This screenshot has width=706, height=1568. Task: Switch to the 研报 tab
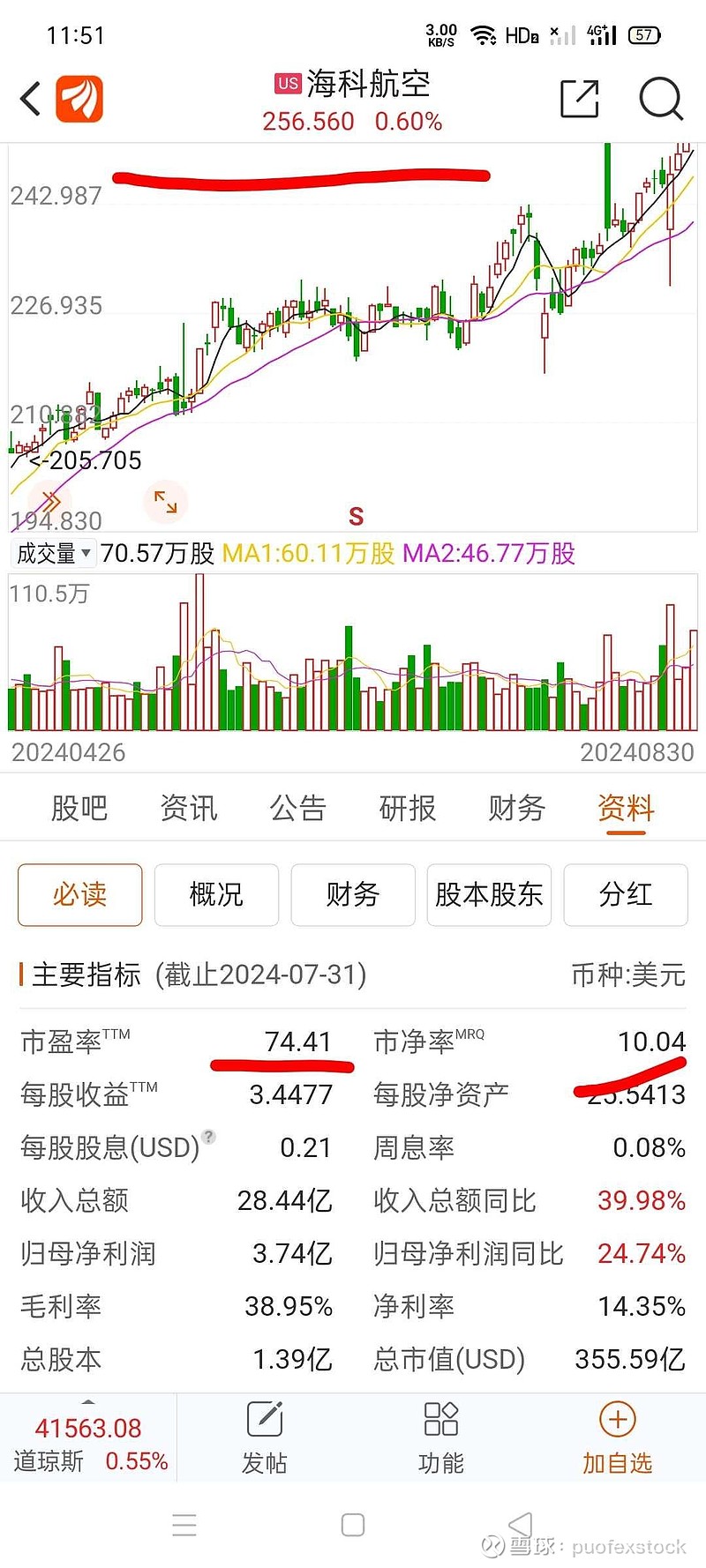point(407,808)
